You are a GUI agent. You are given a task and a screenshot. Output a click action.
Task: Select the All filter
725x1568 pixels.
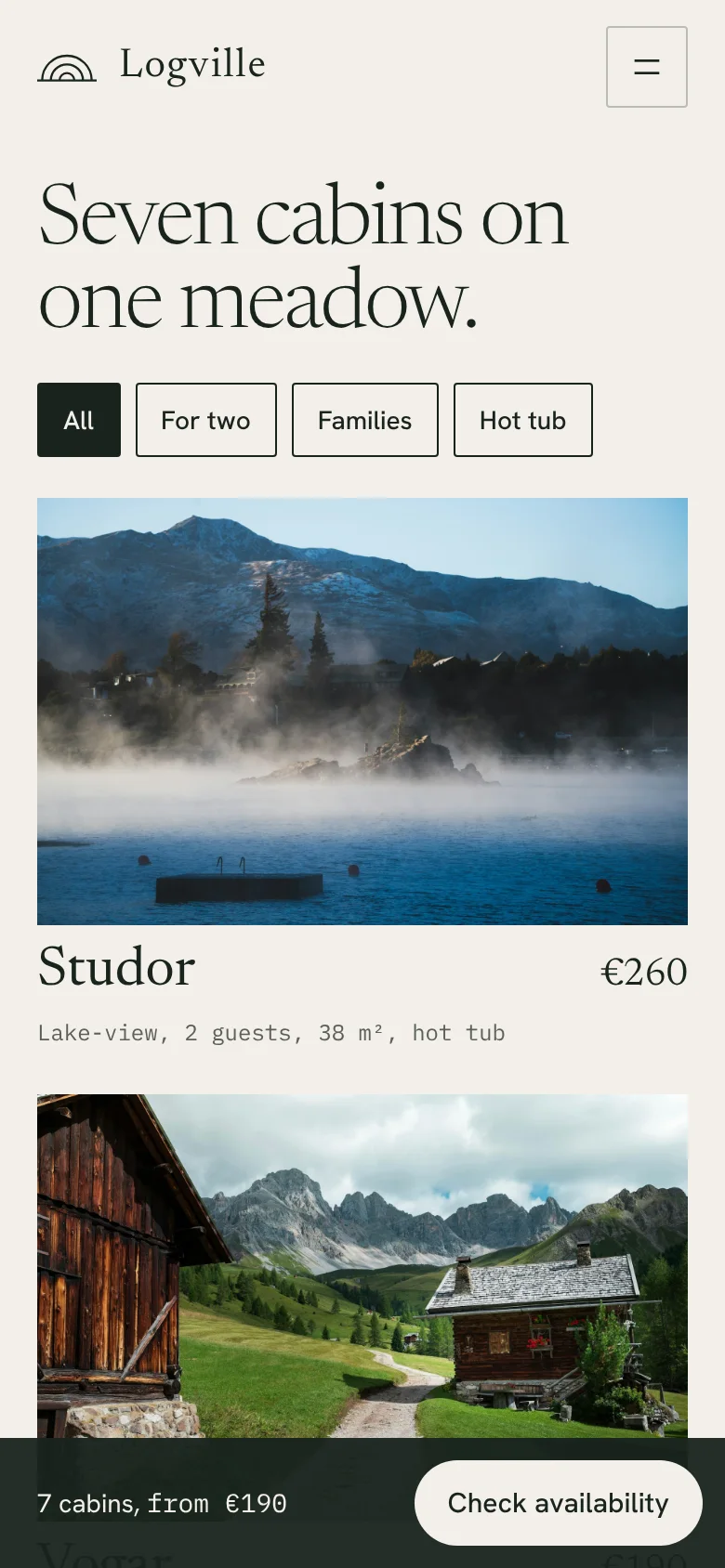(x=79, y=420)
